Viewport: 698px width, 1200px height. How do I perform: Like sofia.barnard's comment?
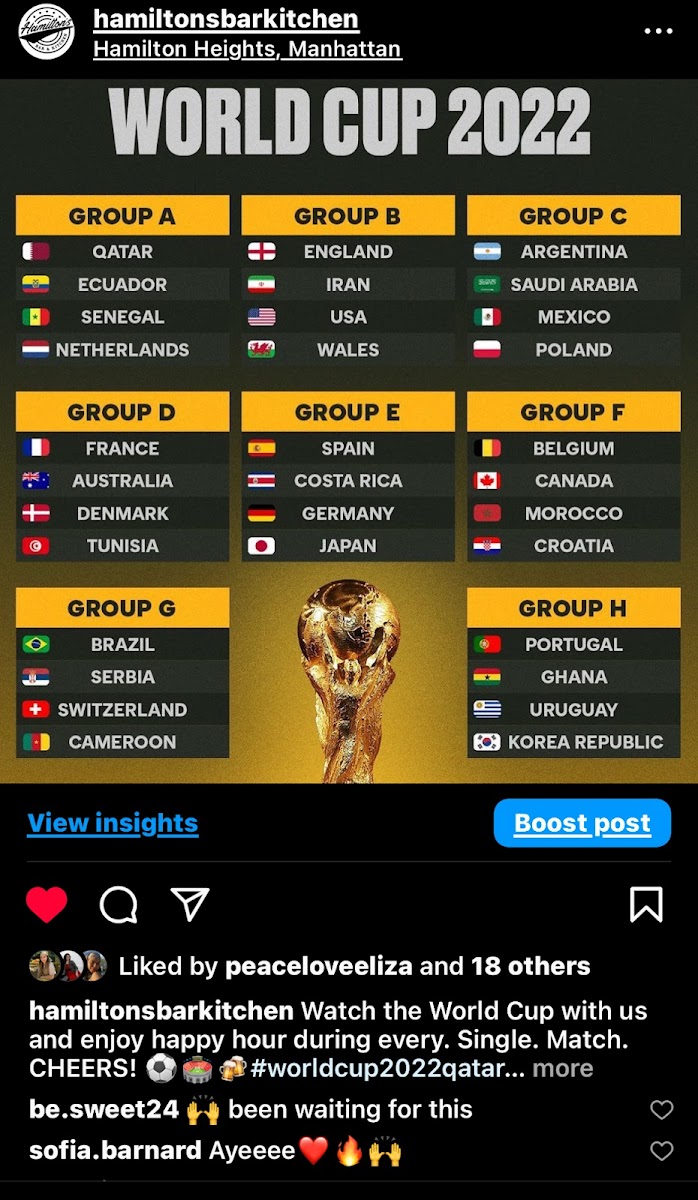(x=661, y=1151)
